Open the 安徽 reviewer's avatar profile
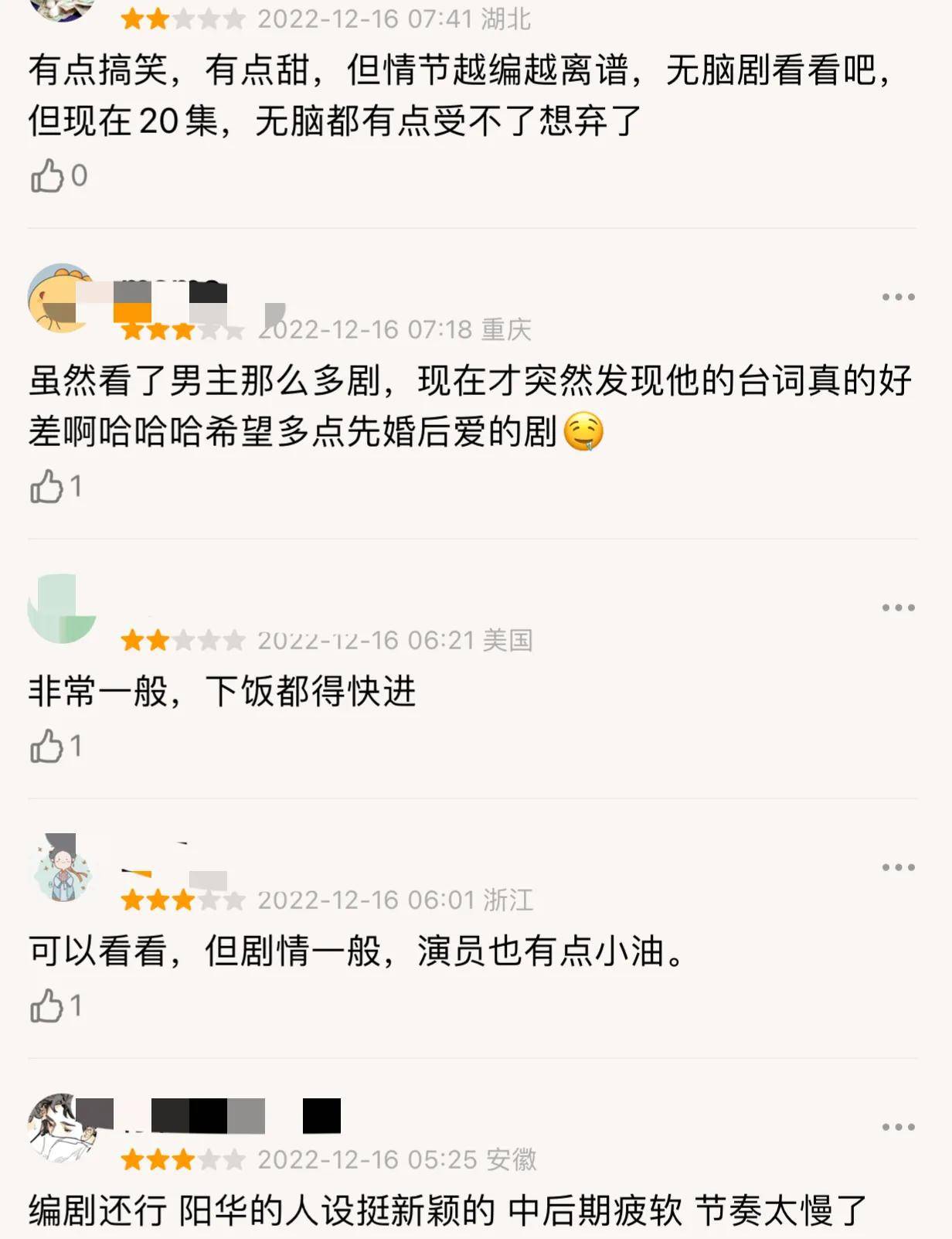The height and width of the screenshot is (1239, 952). point(62,1127)
